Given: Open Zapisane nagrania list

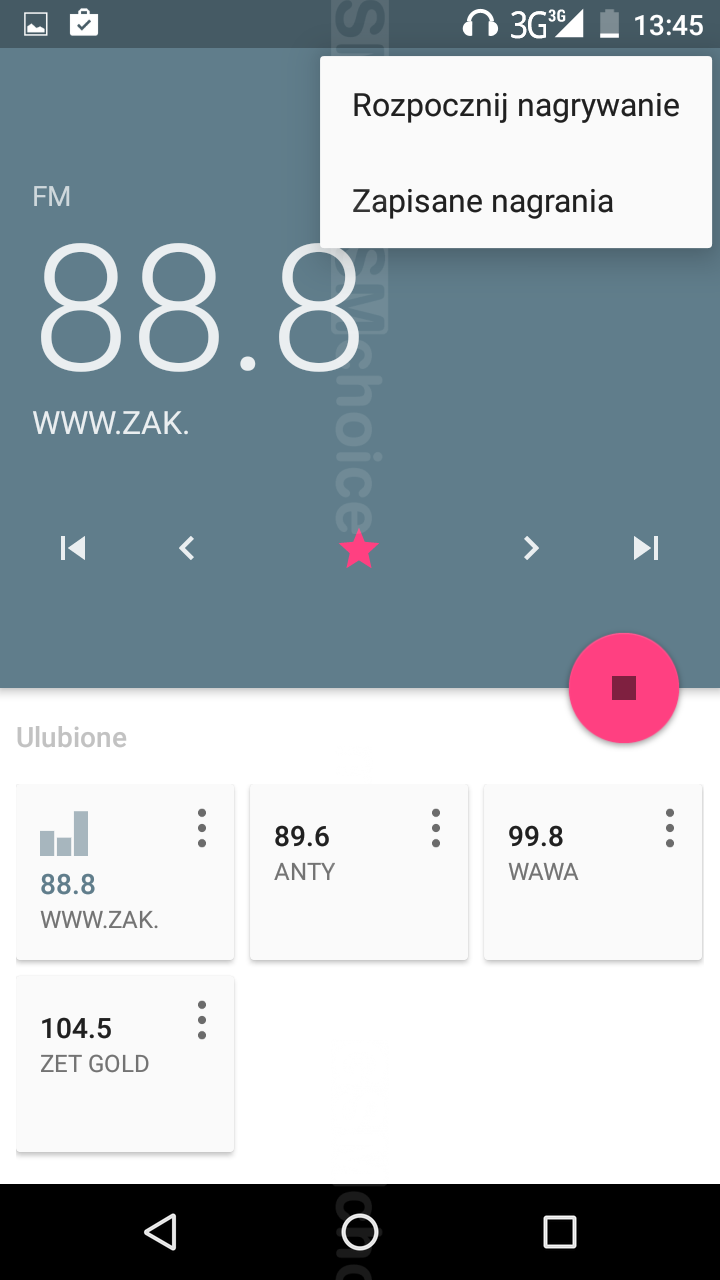Looking at the screenshot, I should (x=515, y=201).
